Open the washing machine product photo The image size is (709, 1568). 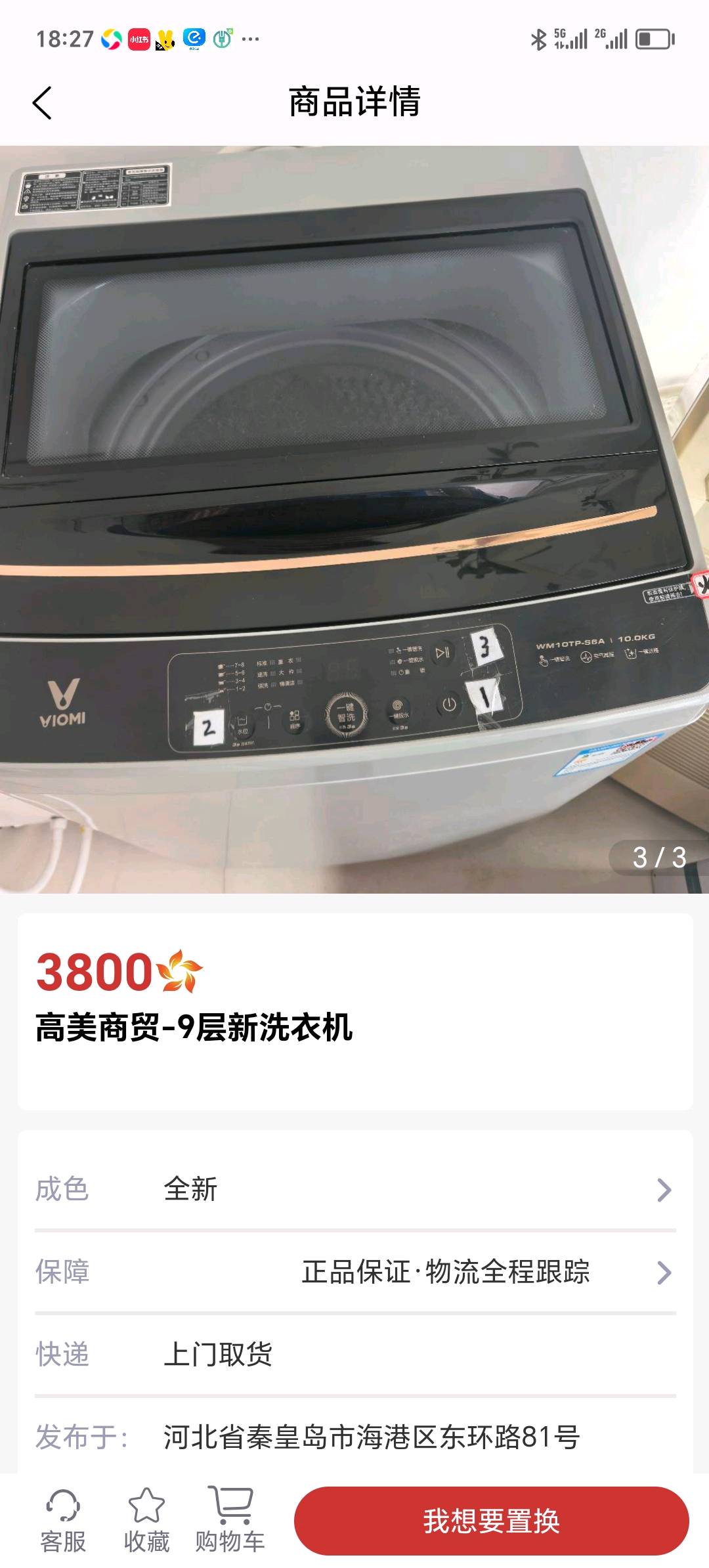point(354,519)
